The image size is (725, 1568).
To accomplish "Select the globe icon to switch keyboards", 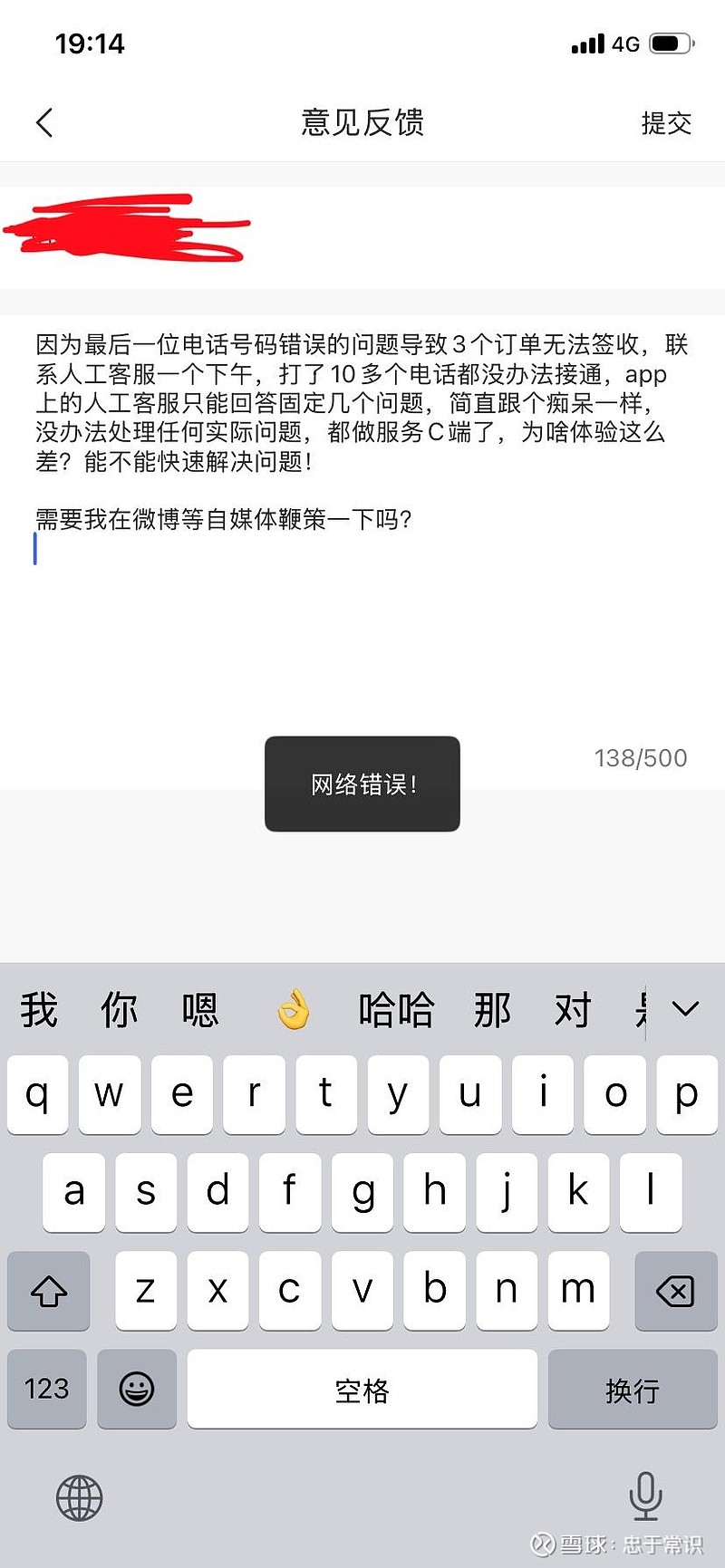I will tap(79, 1498).
